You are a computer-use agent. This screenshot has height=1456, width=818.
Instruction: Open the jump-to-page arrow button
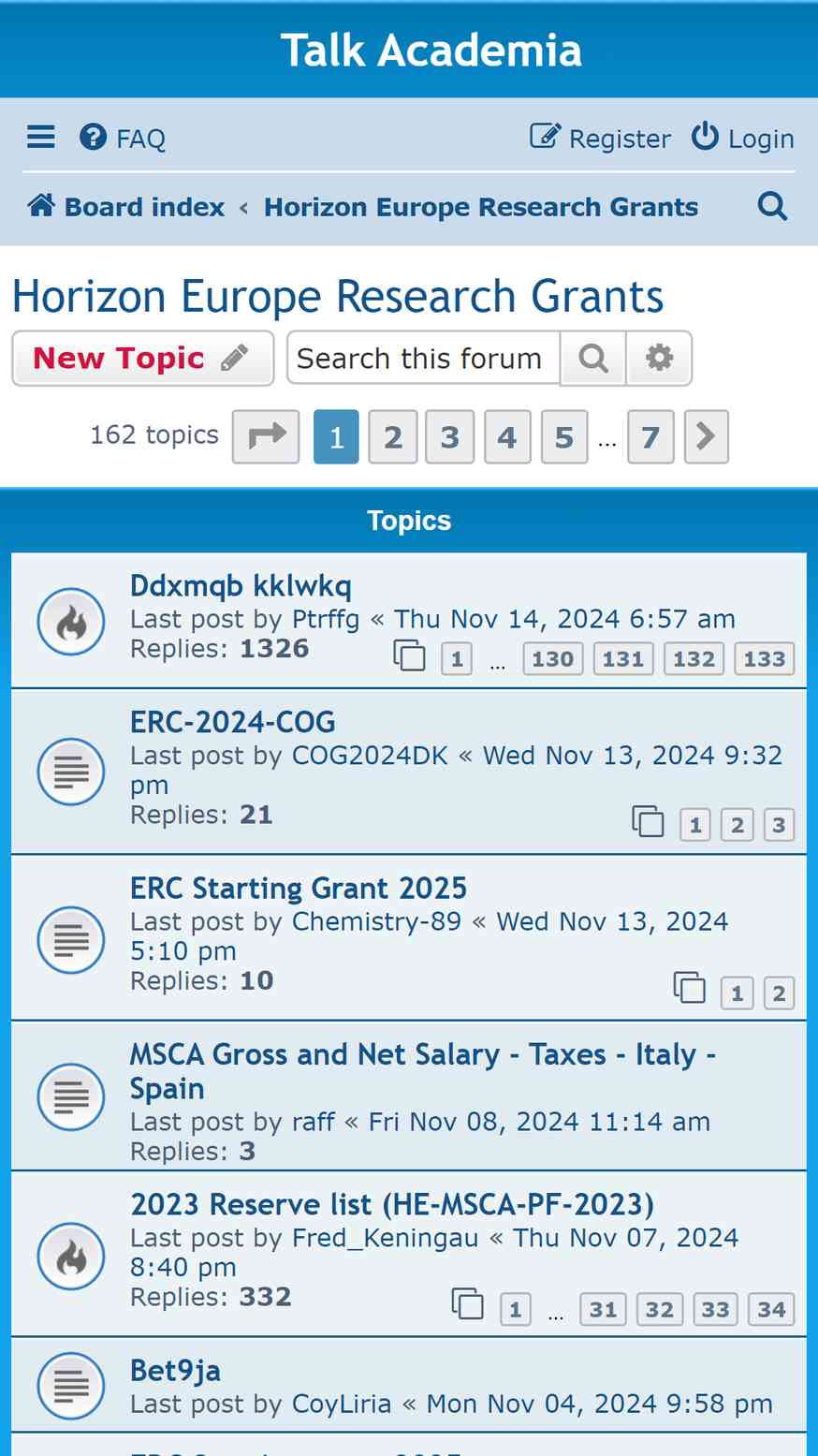tap(266, 436)
